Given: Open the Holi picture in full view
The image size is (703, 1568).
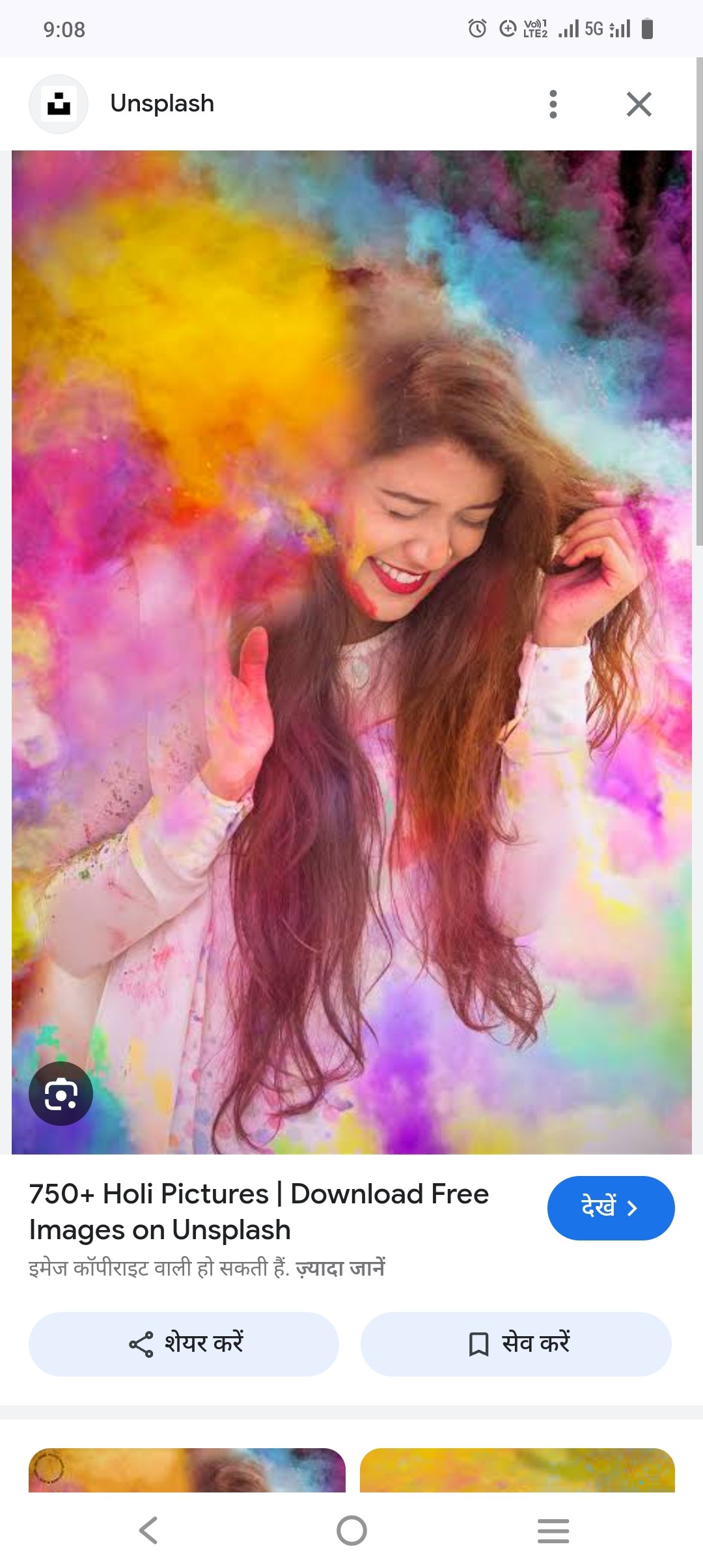Looking at the screenshot, I should [351, 651].
